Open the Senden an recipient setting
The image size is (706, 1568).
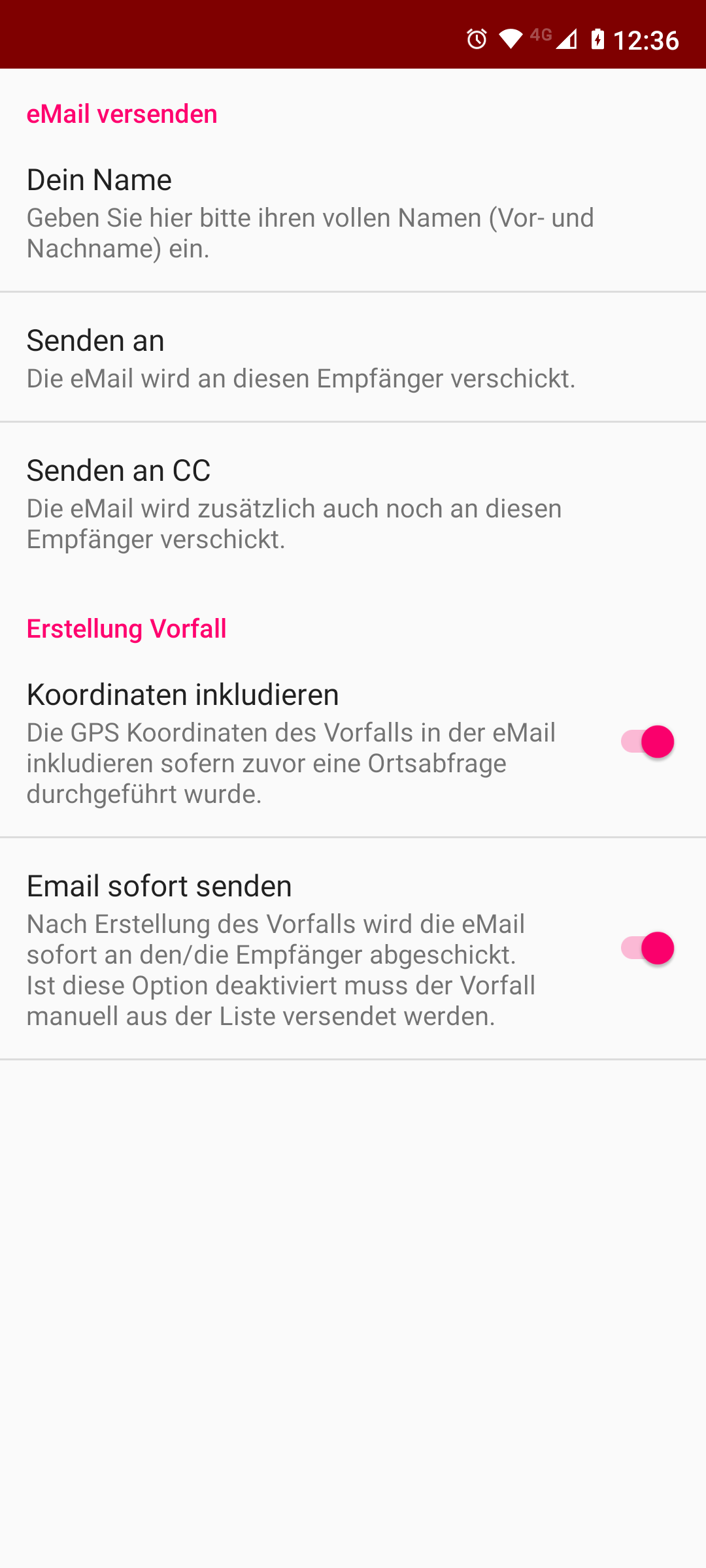[x=353, y=358]
